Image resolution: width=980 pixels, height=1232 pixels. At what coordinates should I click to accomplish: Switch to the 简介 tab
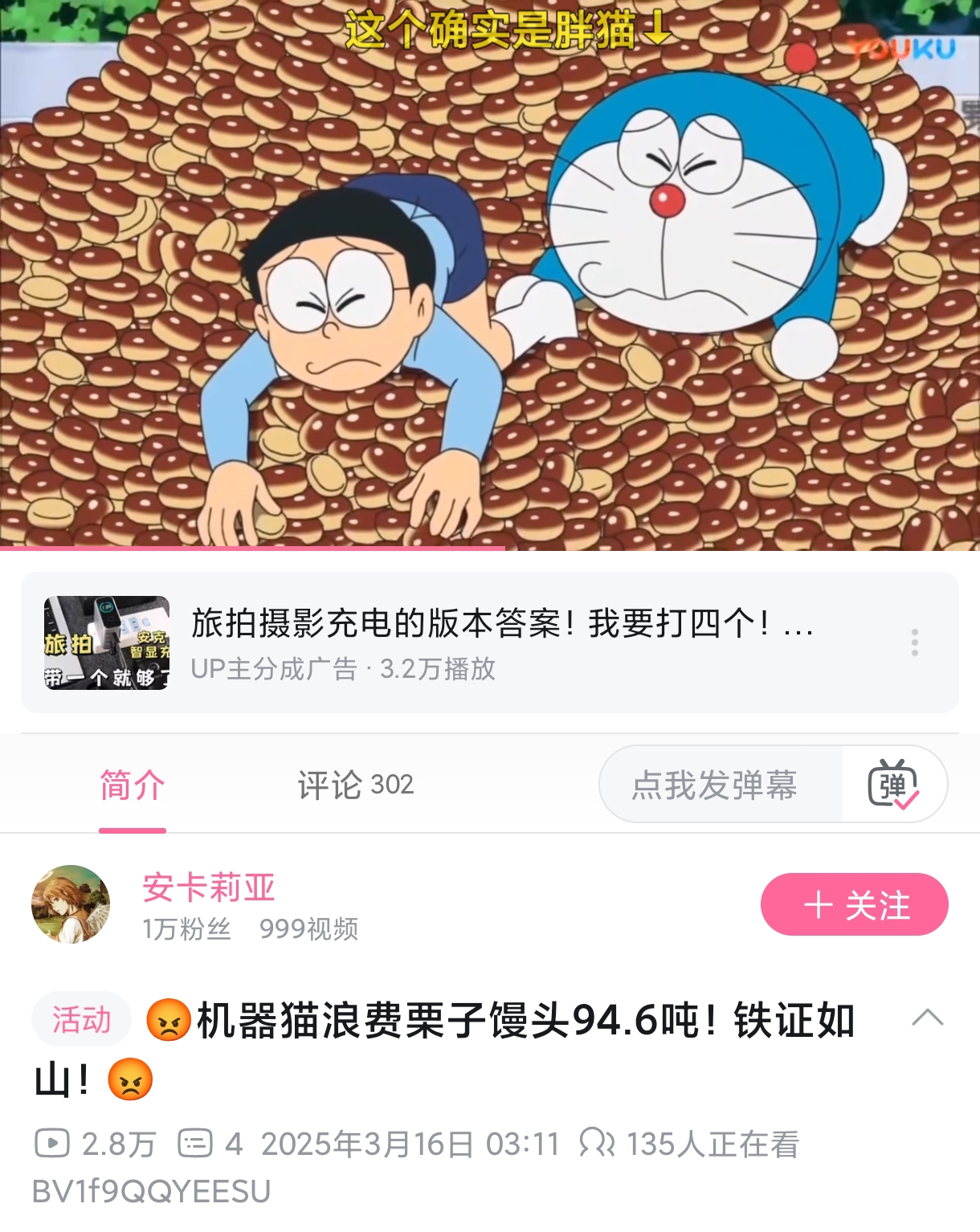(x=133, y=785)
